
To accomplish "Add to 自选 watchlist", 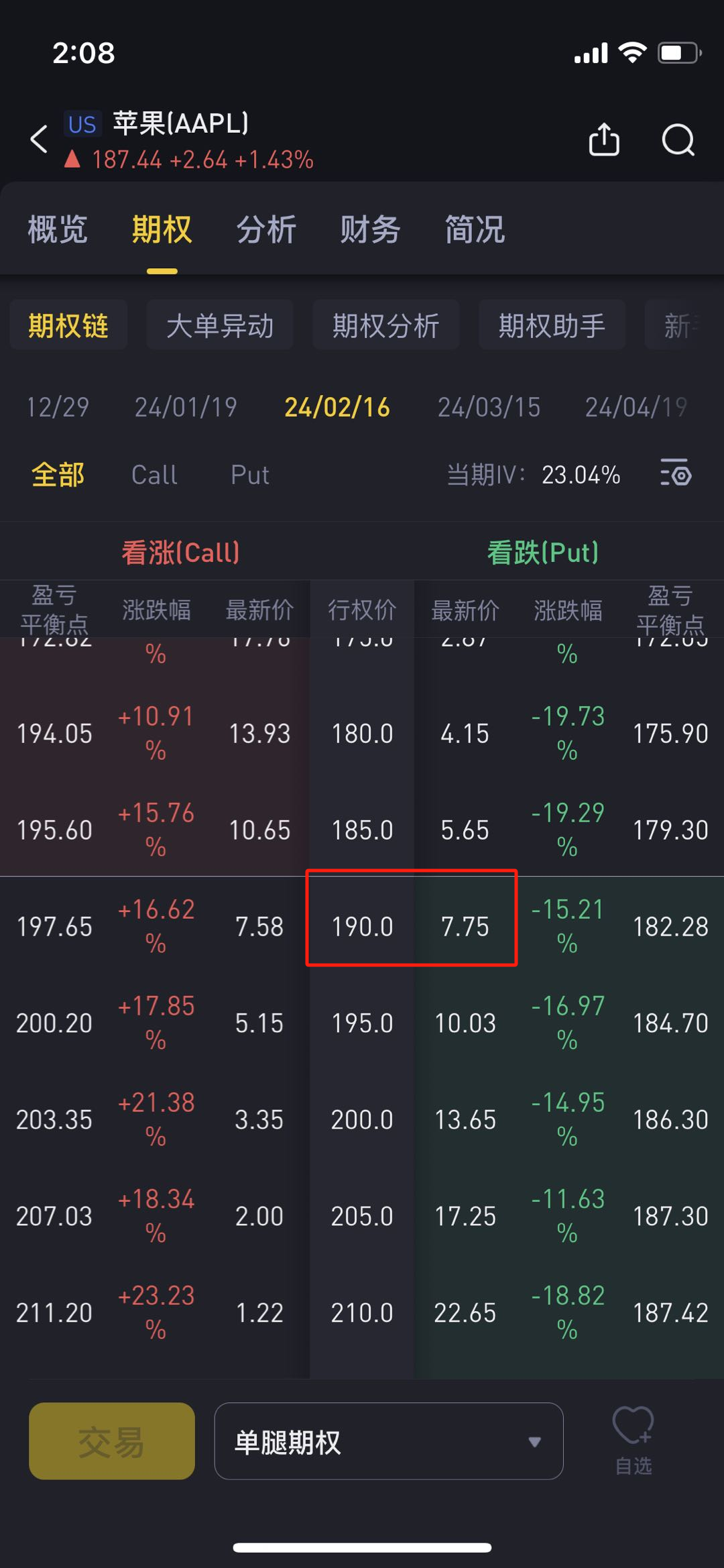I will (633, 1440).
